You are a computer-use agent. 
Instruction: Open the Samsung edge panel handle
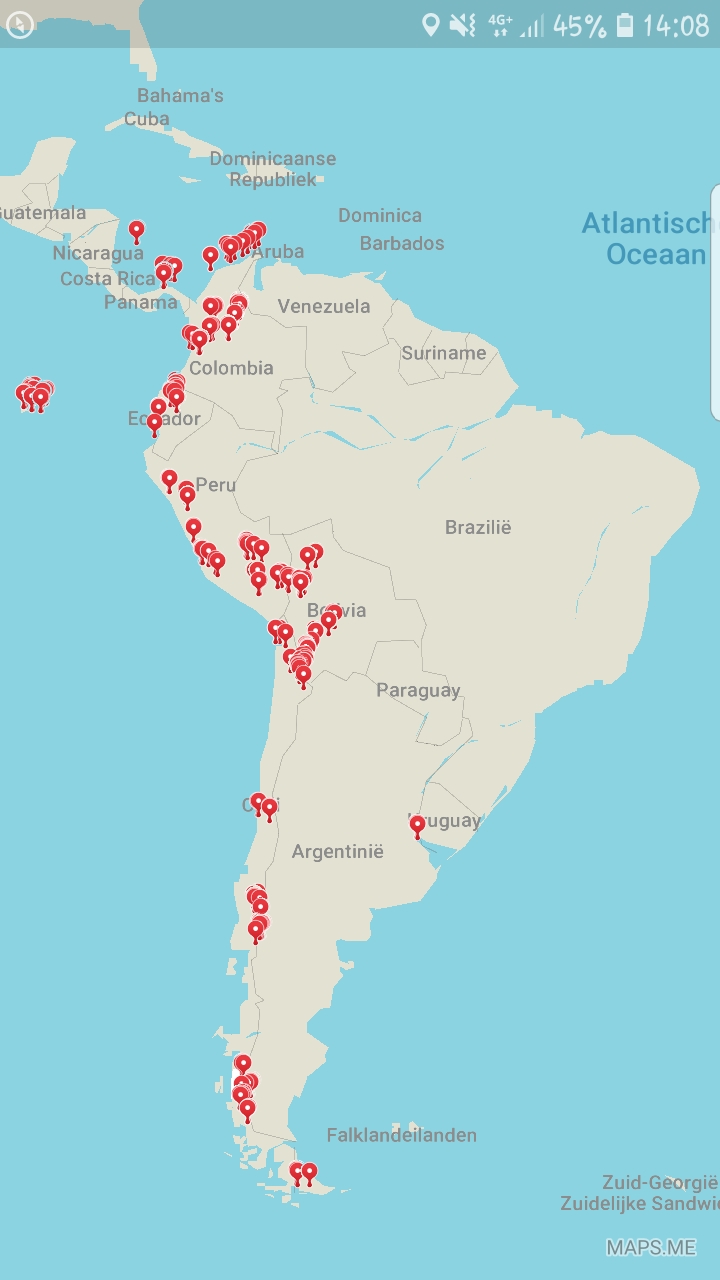(715, 300)
